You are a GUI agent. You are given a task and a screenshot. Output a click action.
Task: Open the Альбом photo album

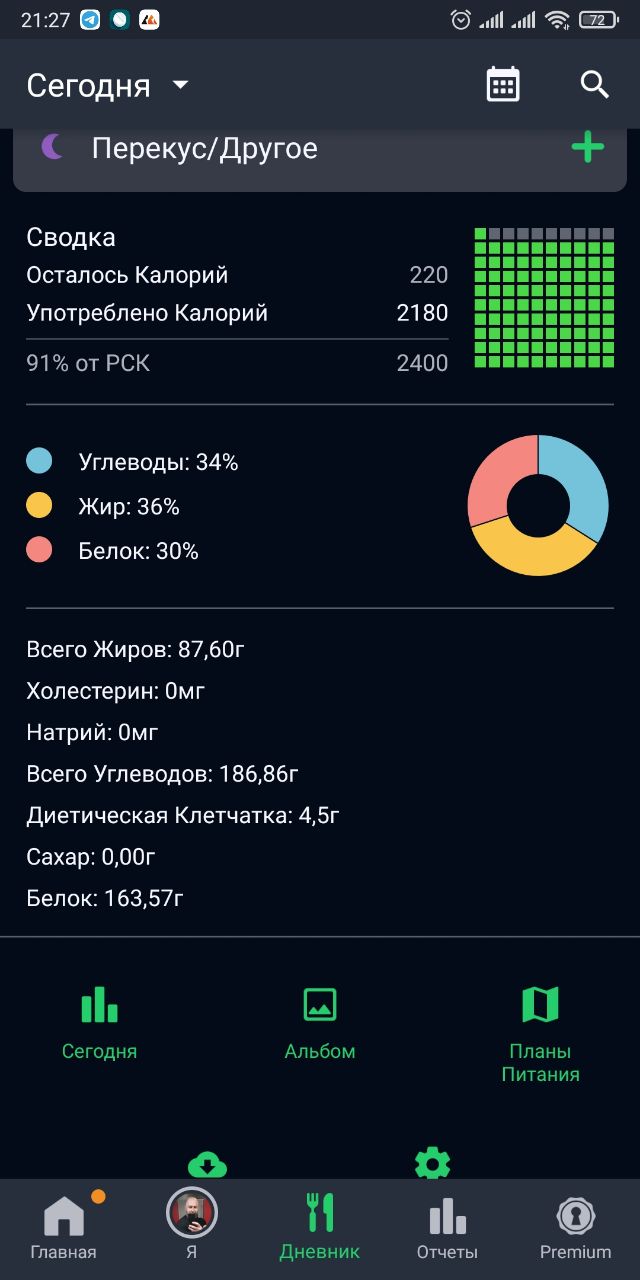click(320, 1022)
